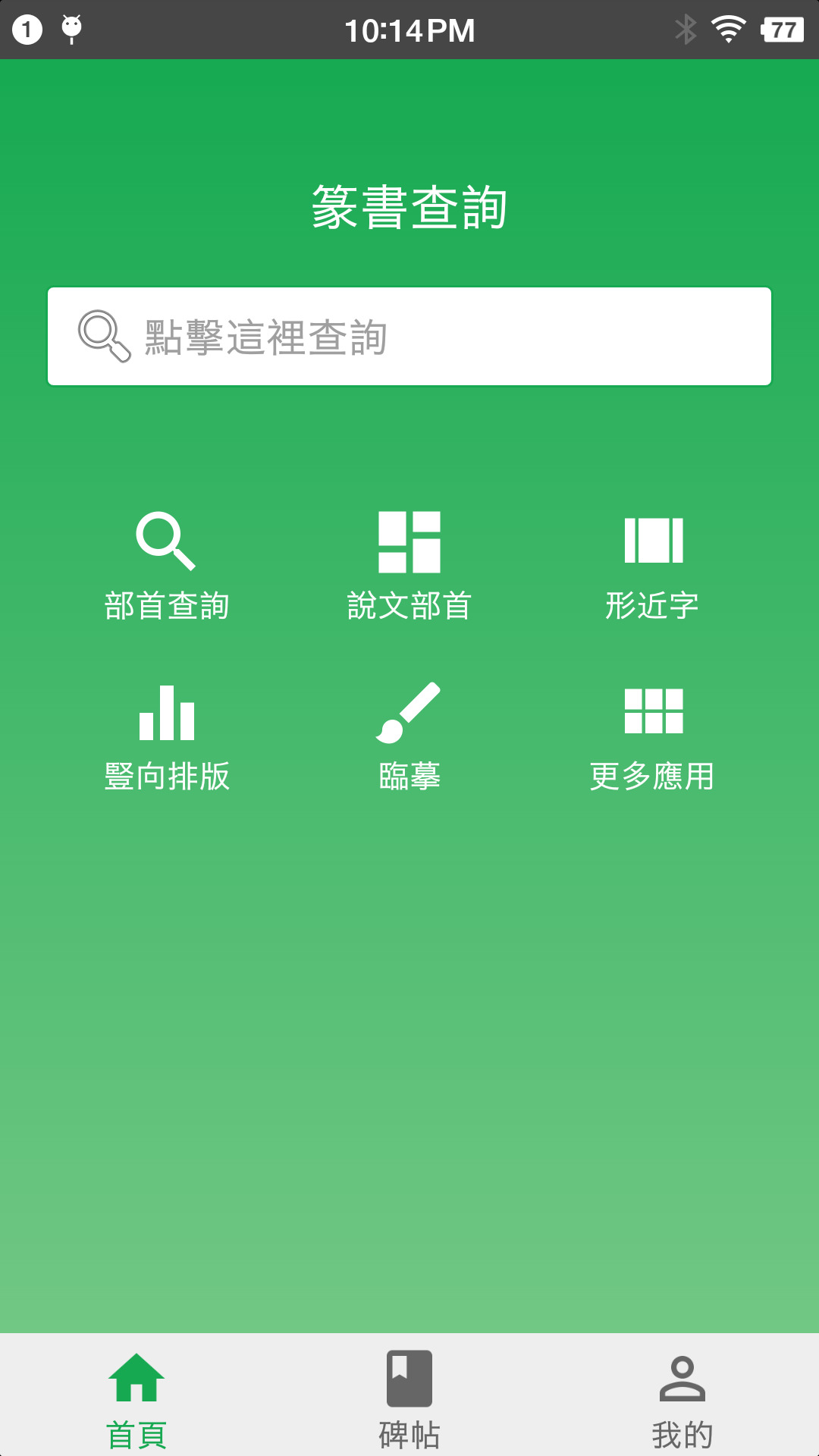
Task: Tap the 點擊這裡查詢 search field
Action: pos(409,336)
